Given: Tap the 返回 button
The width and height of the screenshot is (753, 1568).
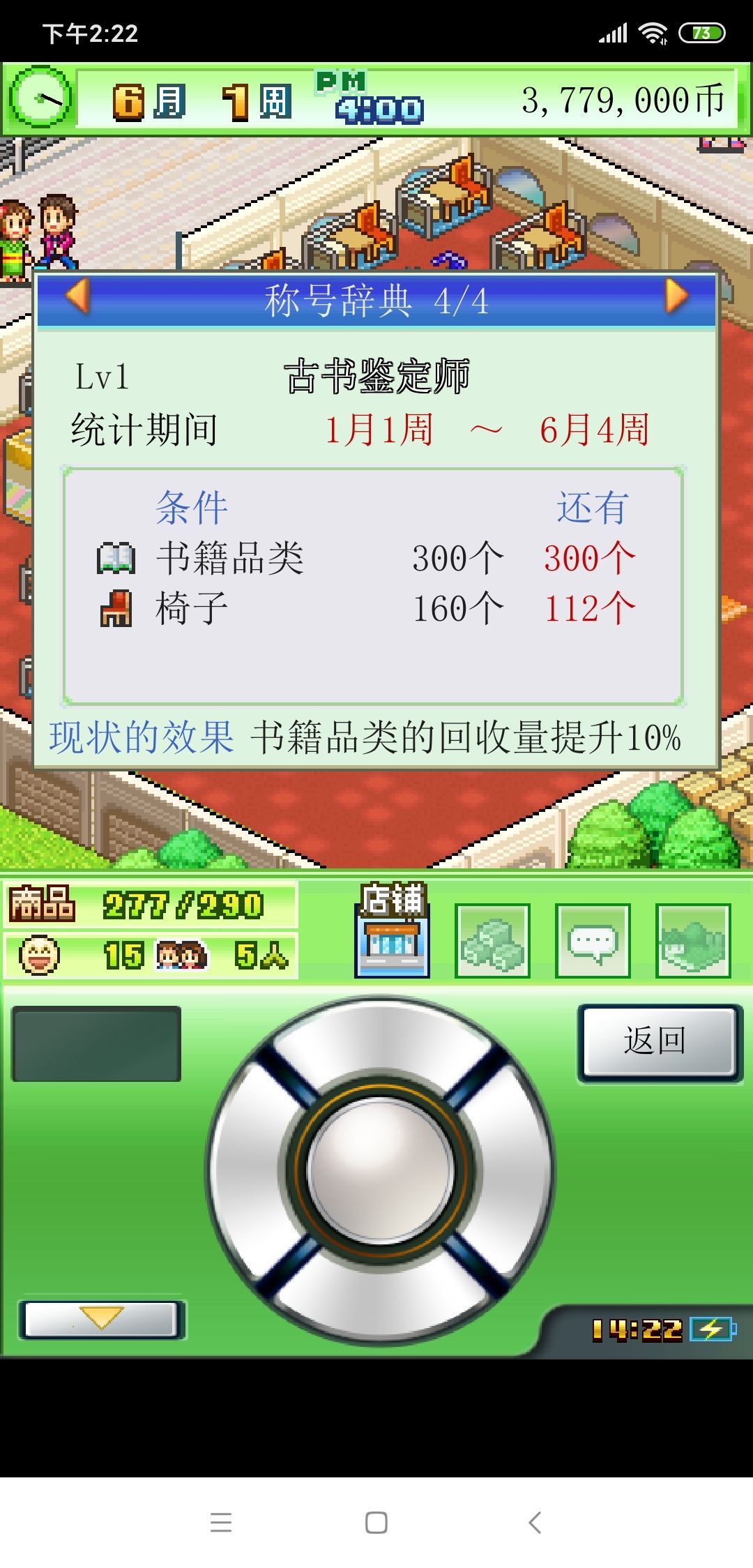Looking at the screenshot, I should 658,1041.
